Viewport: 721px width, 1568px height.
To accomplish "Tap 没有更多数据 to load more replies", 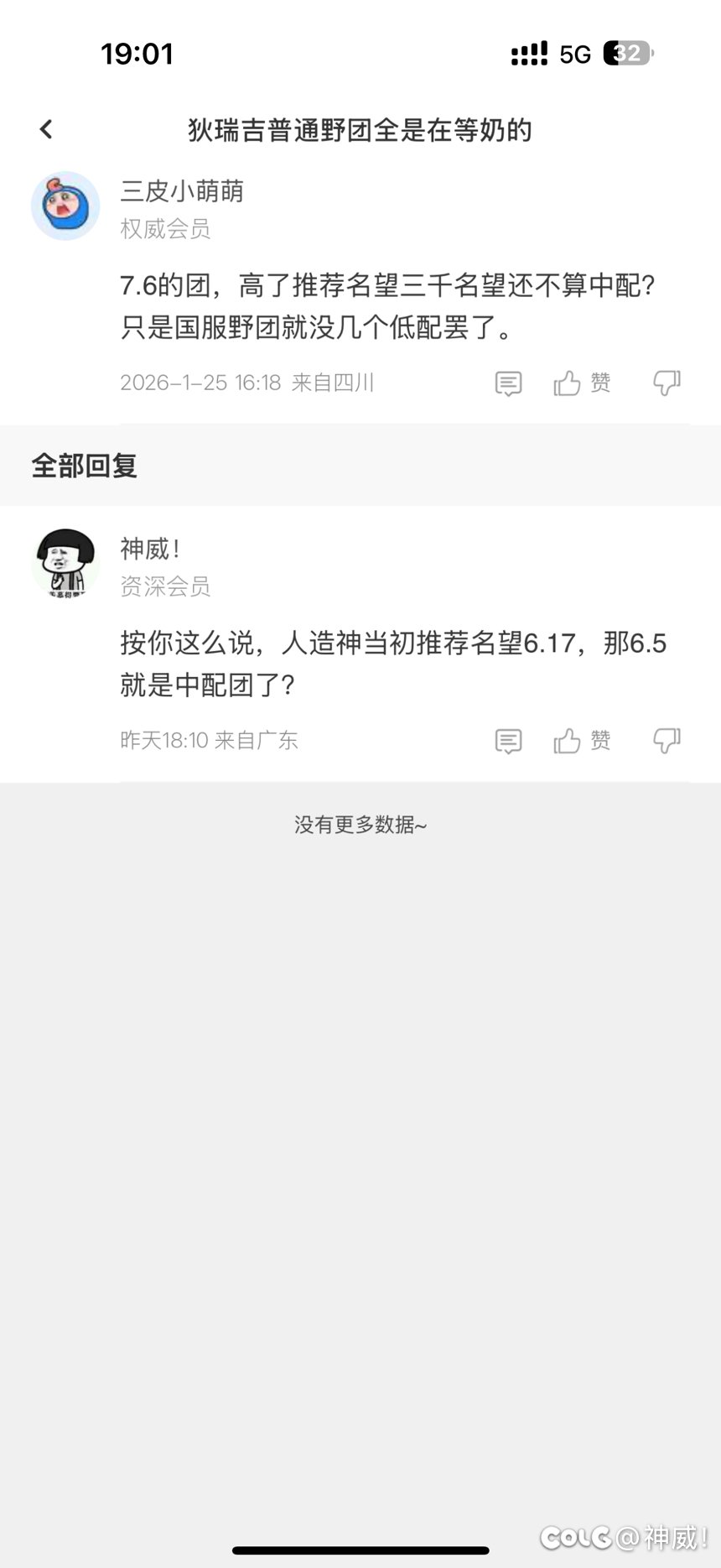I will (x=360, y=826).
